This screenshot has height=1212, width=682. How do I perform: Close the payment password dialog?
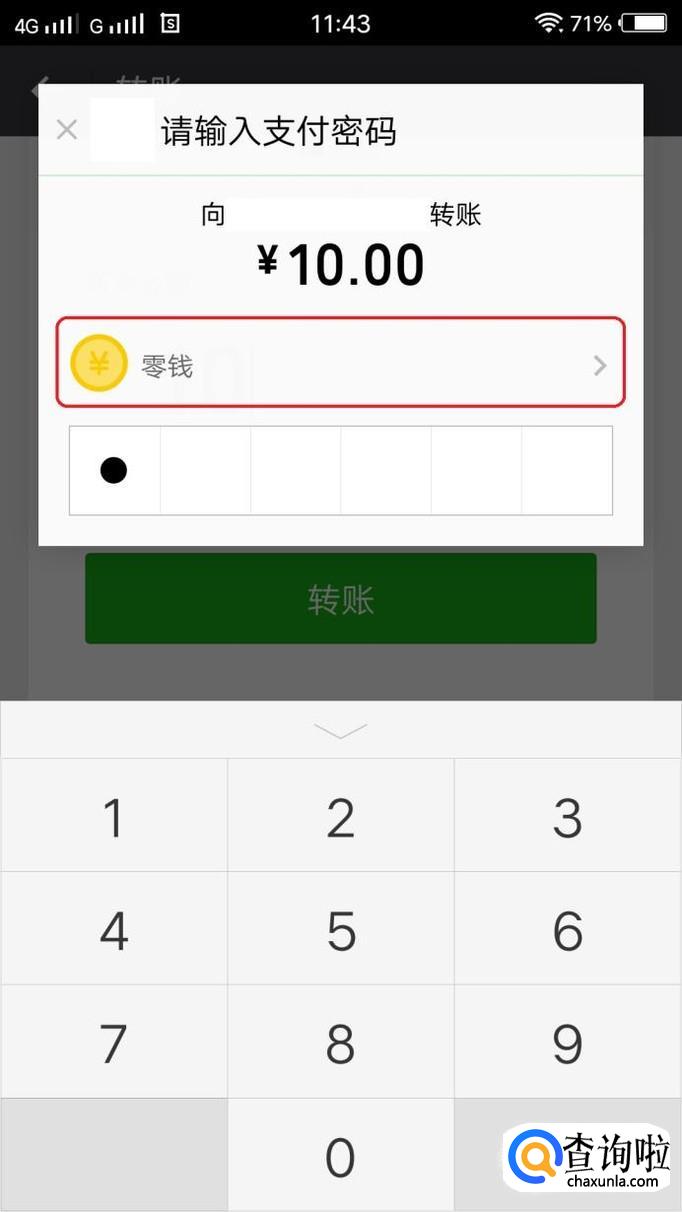coord(67,130)
